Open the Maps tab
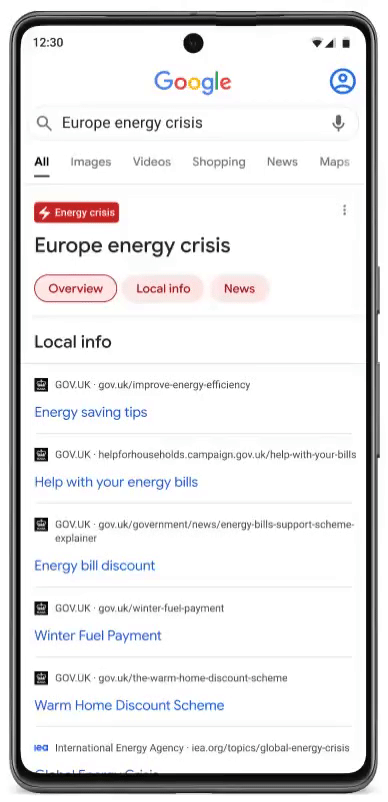The width and height of the screenshot is (388, 802). [x=335, y=162]
